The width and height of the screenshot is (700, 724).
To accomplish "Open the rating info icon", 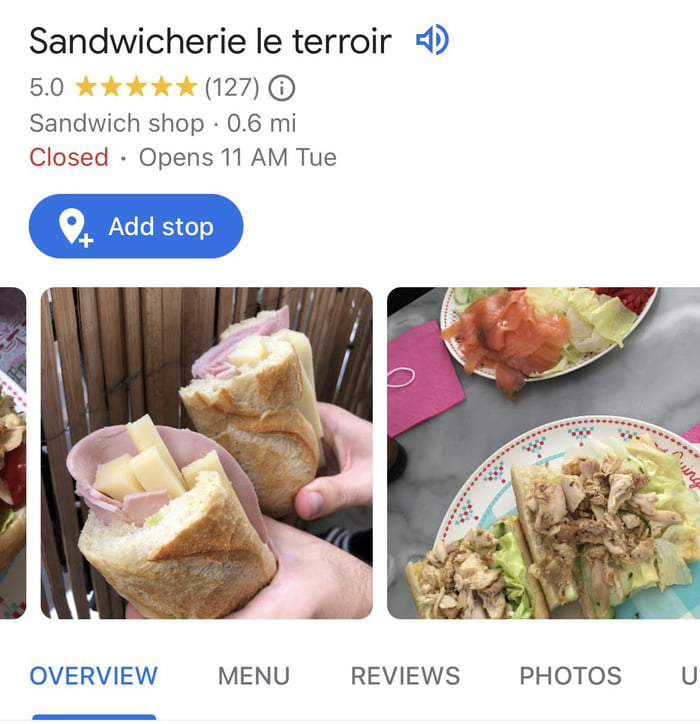I will (282, 88).
